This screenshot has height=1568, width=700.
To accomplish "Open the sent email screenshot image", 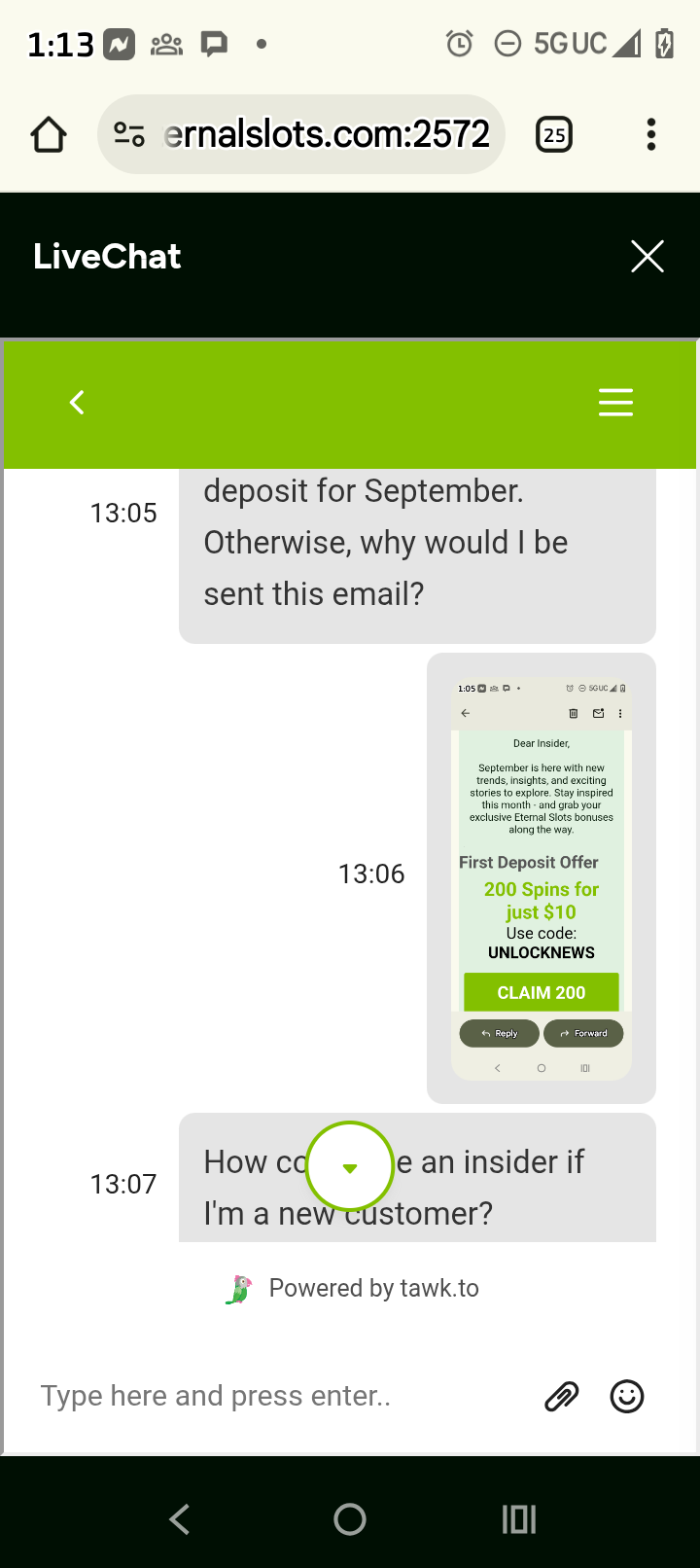I will 542,877.
